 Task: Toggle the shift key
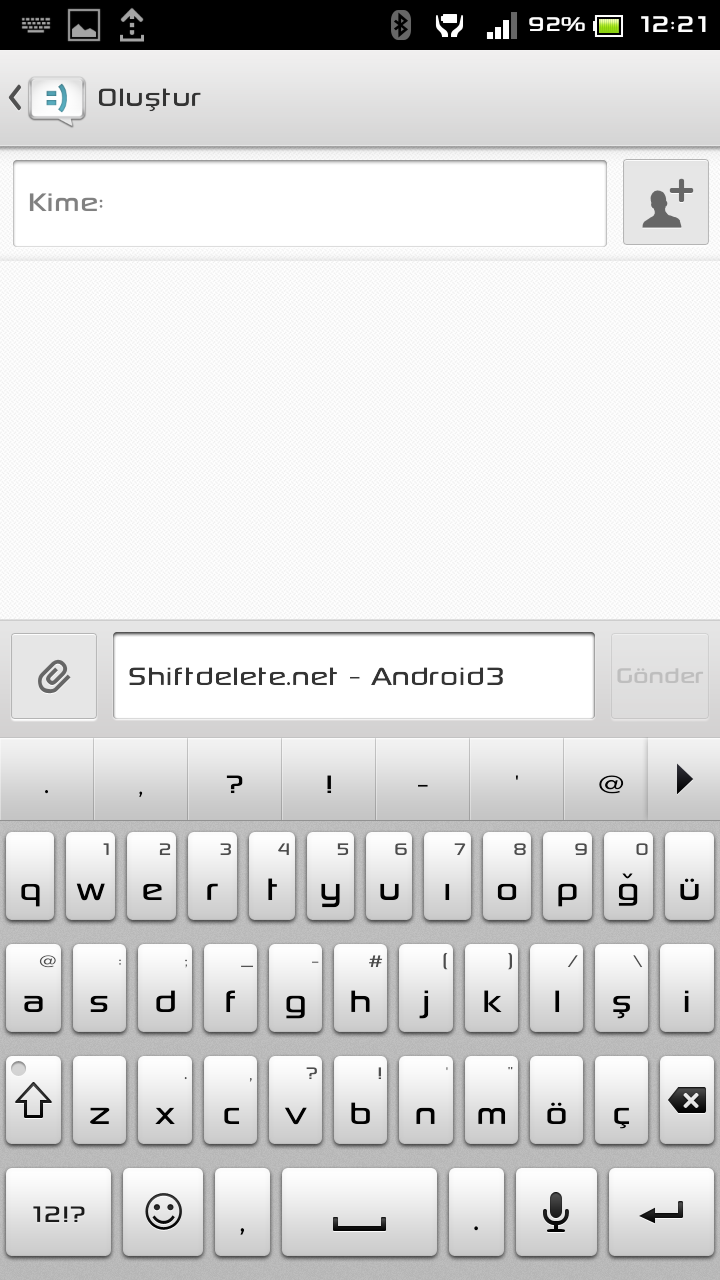coord(33,1100)
